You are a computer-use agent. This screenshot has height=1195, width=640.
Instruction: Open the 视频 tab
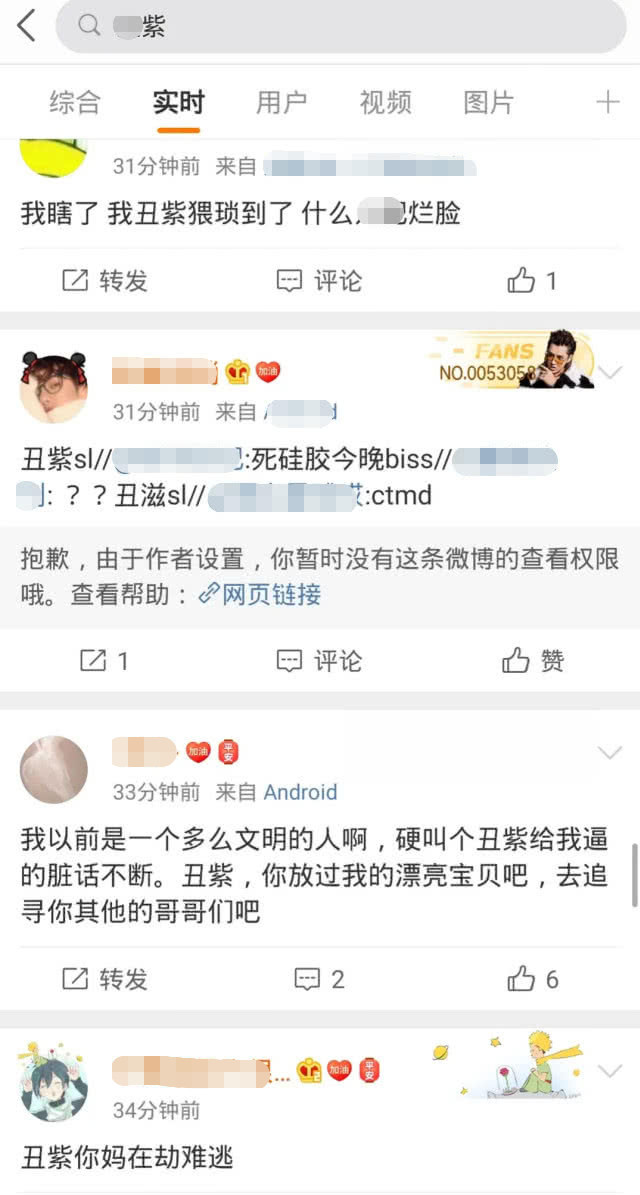point(385,102)
